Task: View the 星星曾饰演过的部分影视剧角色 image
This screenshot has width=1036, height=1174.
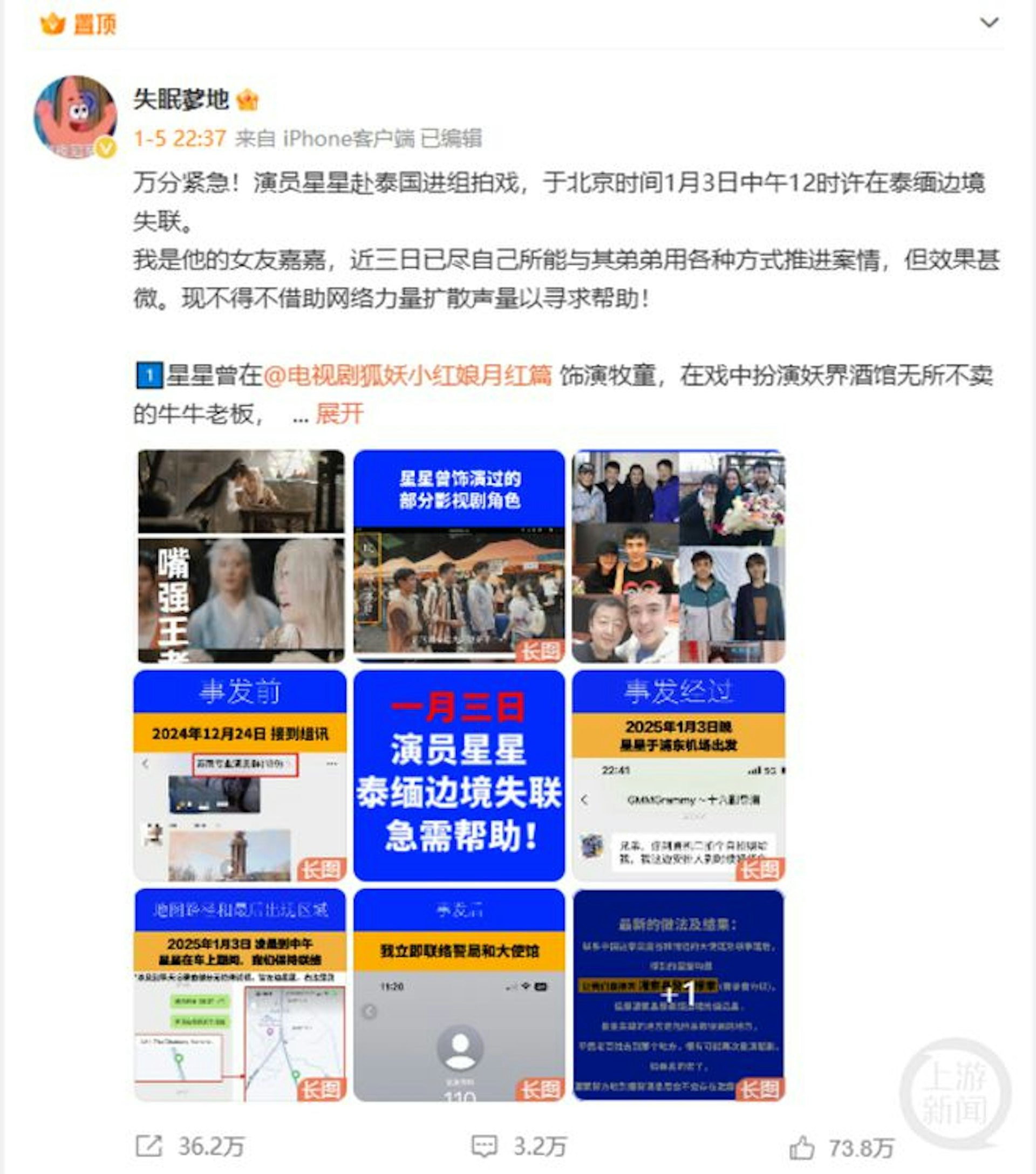Action: [x=459, y=556]
